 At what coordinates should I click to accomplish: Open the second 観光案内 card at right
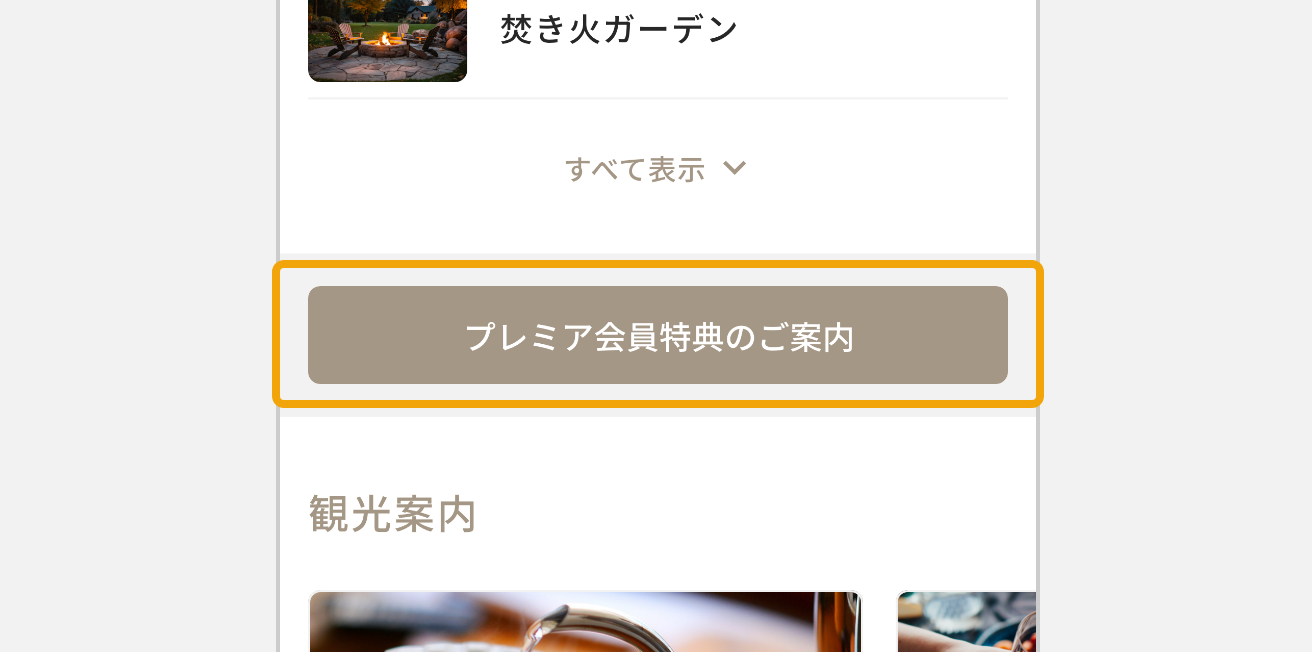click(x=966, y=621)
